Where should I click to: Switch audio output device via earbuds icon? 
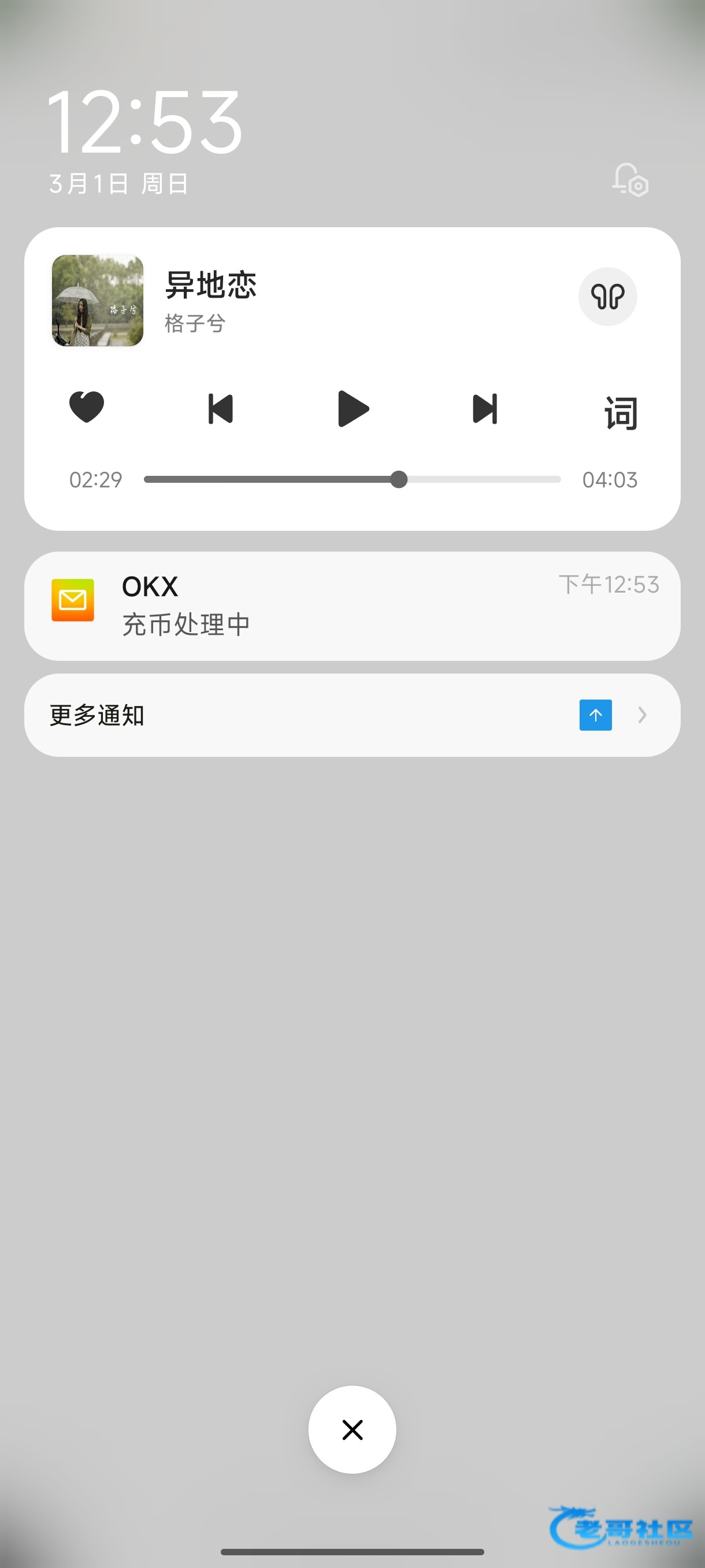(x=607, y=297)
